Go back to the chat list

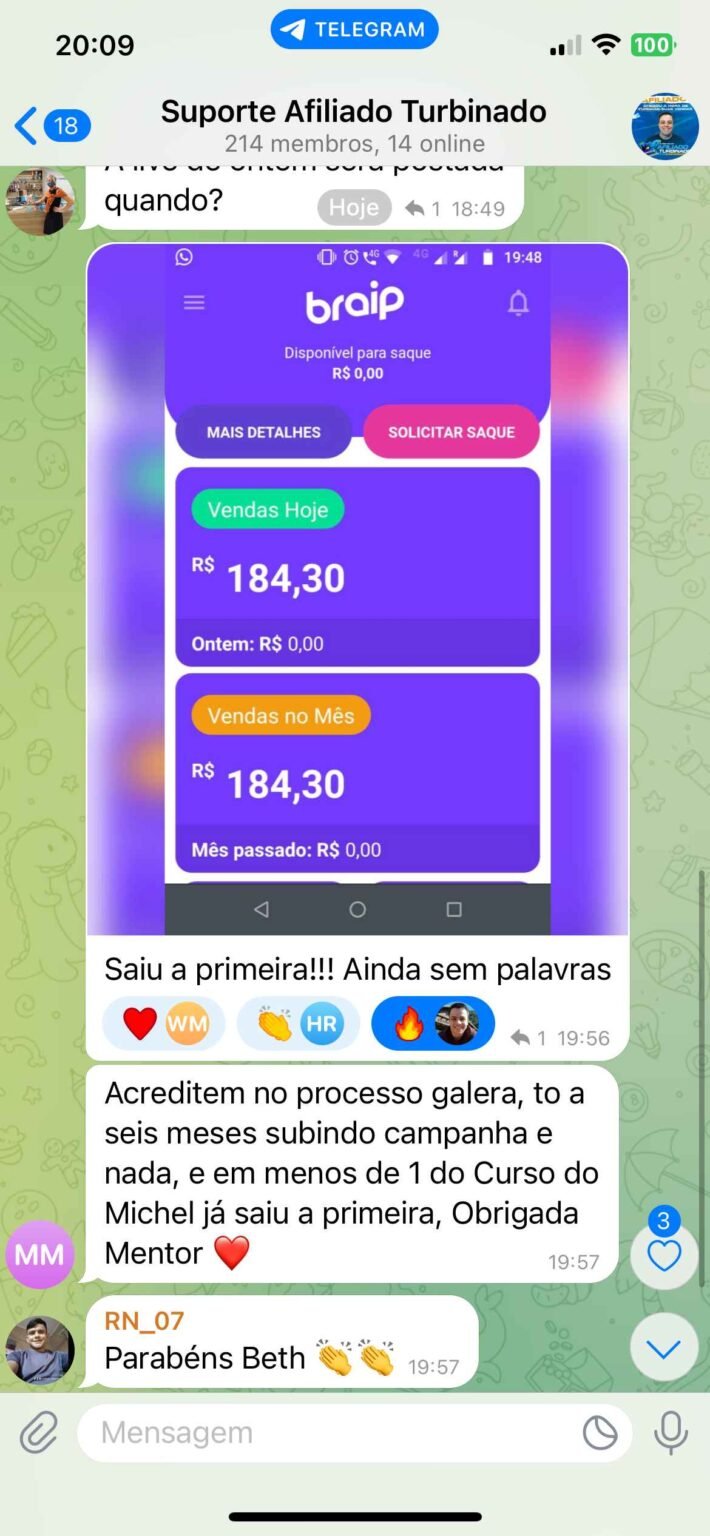click(52, 126)
